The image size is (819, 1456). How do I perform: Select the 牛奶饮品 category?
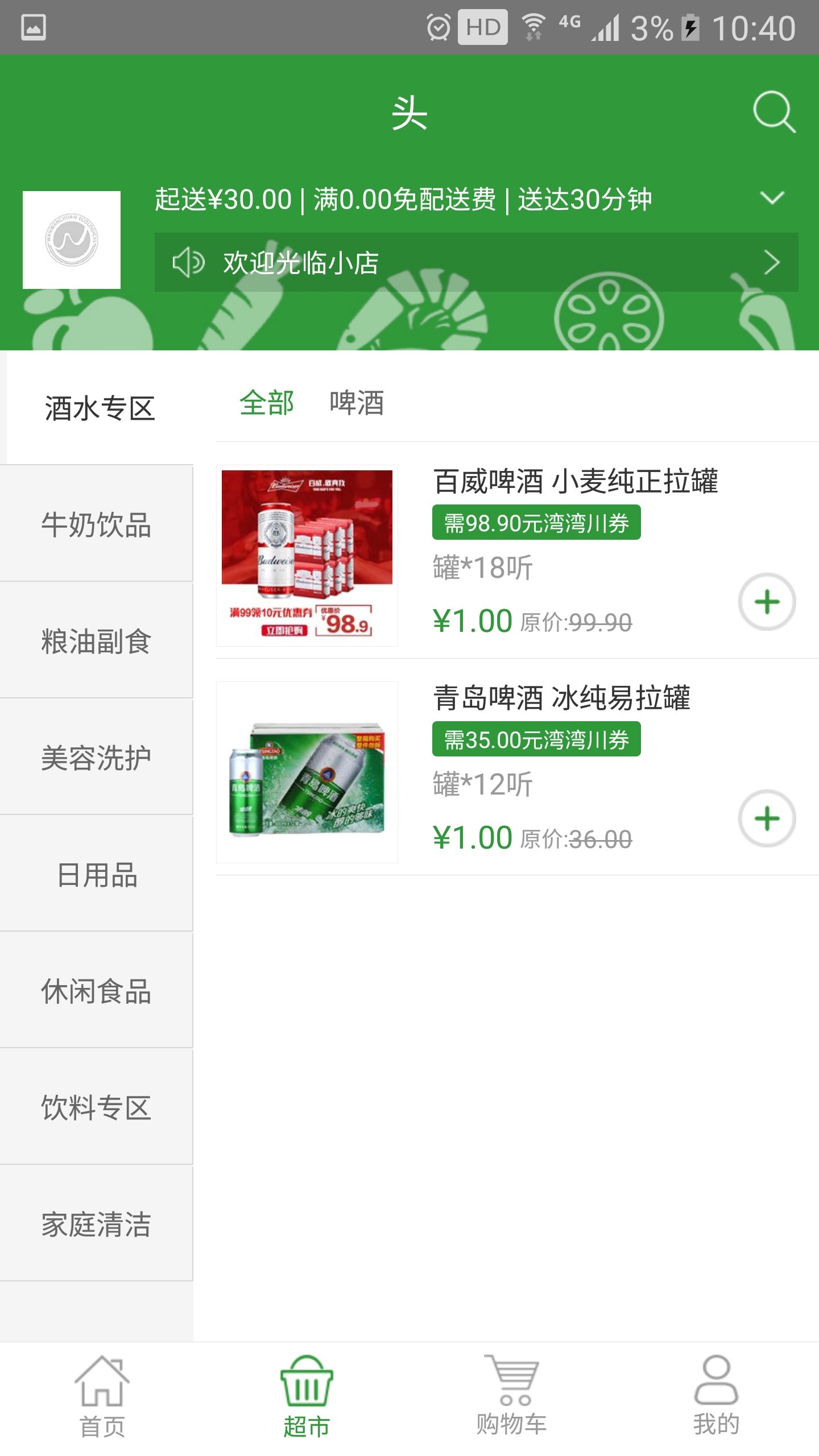pos(97,524)
